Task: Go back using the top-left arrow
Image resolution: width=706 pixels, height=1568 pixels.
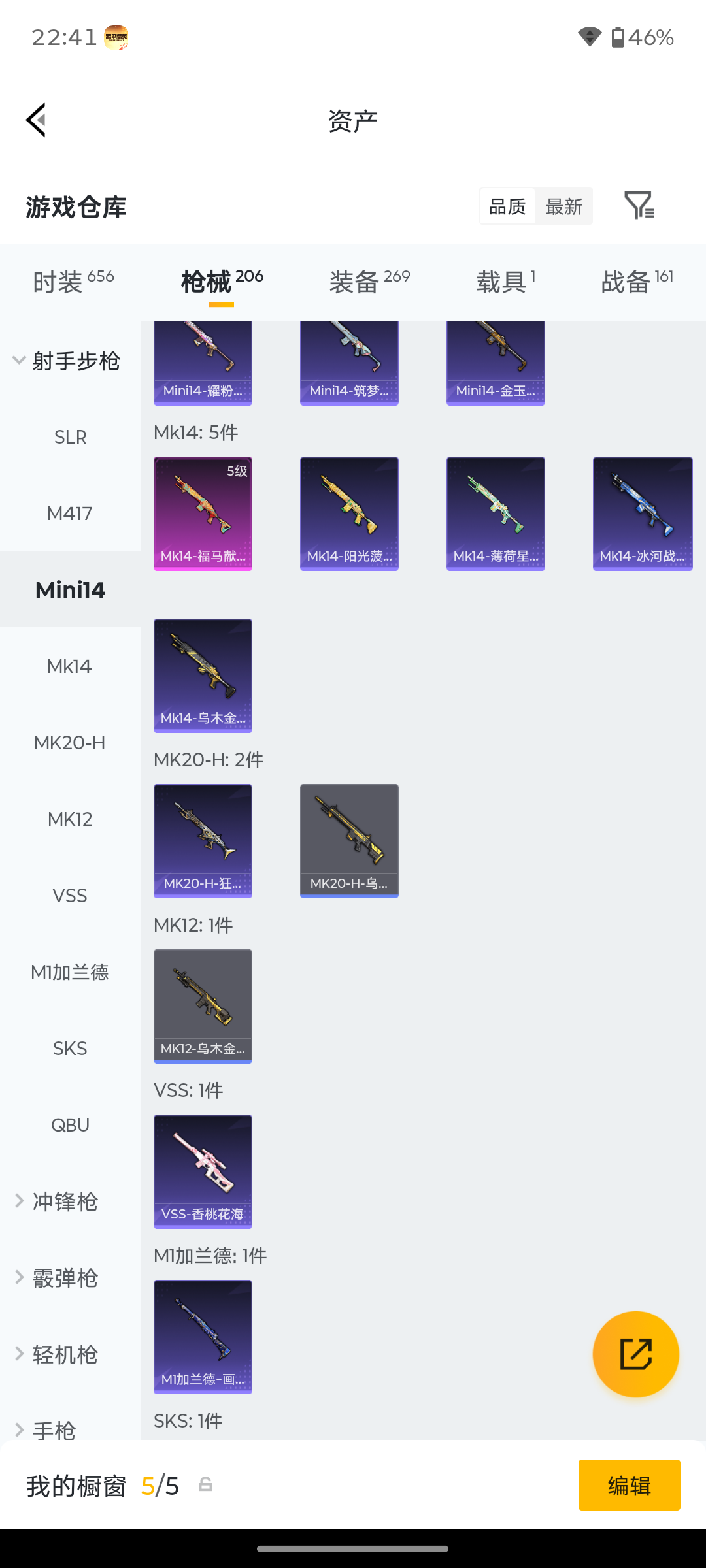Action: click(x=37, y=120)
